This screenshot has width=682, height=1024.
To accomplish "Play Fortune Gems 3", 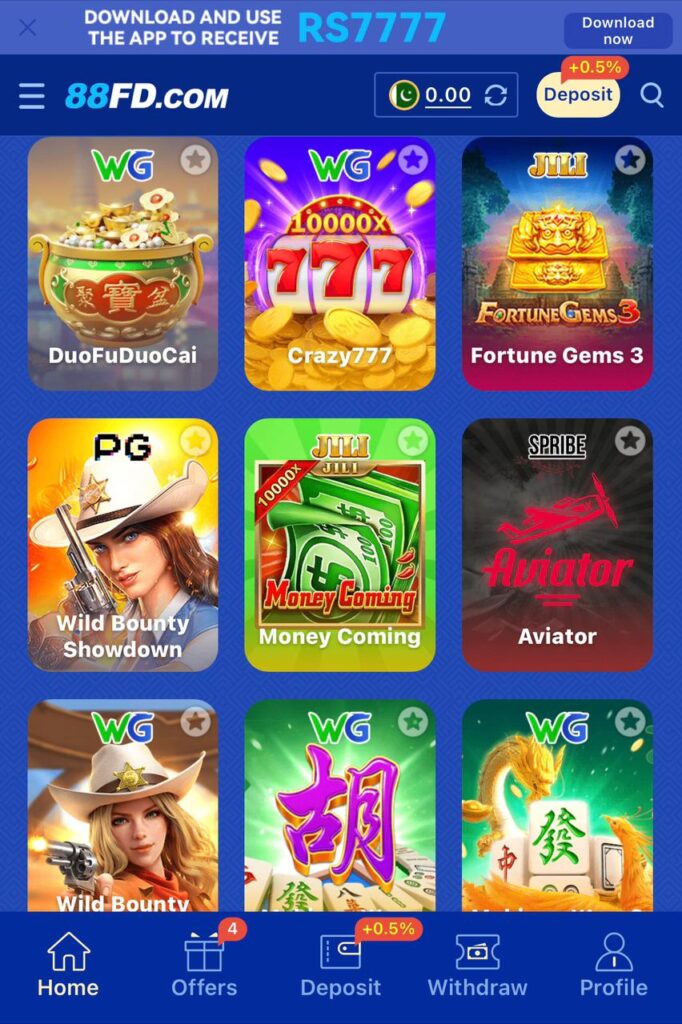I will click(x=557, y=265).
